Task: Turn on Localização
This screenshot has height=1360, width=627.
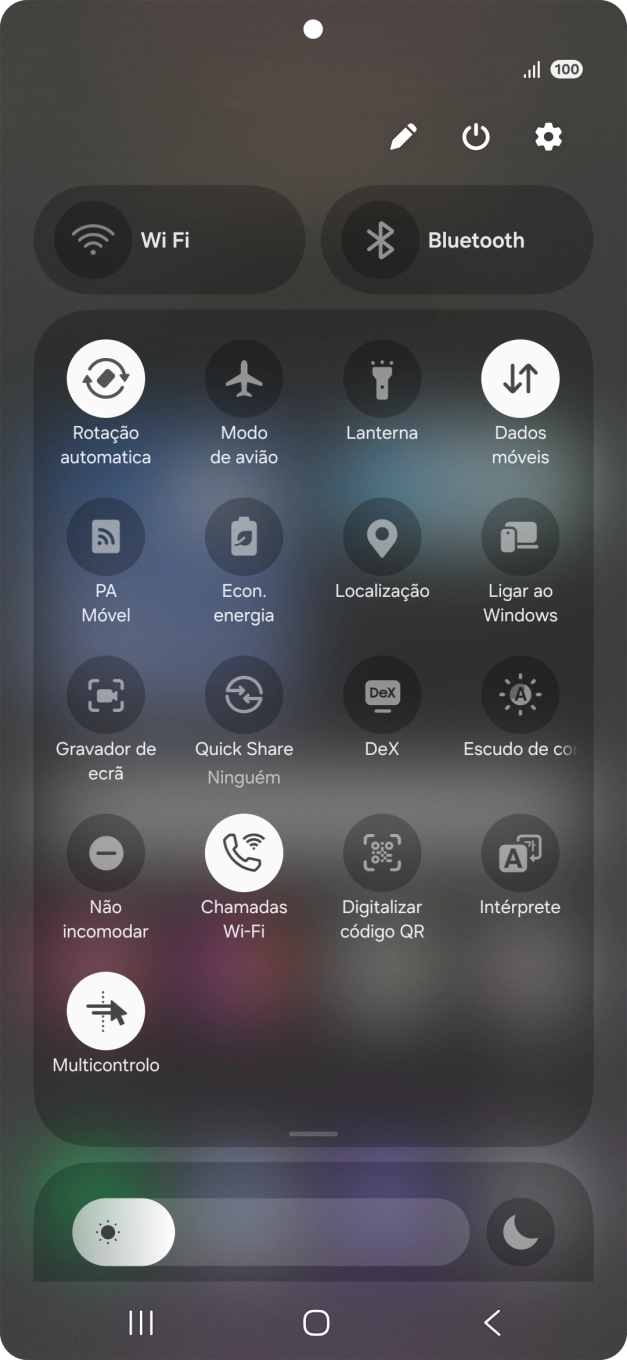Action: pyautogui.click(x=382, y=537)
